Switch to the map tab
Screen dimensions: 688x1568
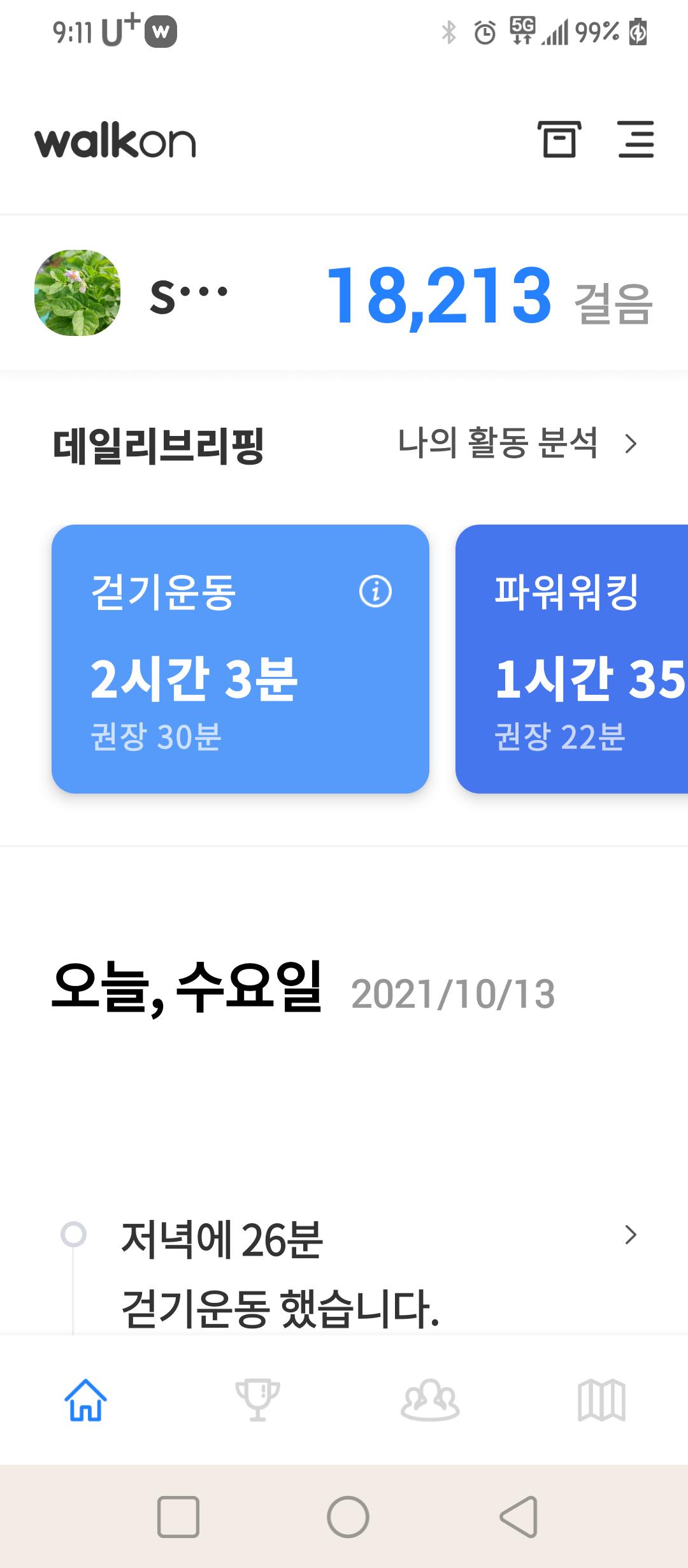point(601,1400)
